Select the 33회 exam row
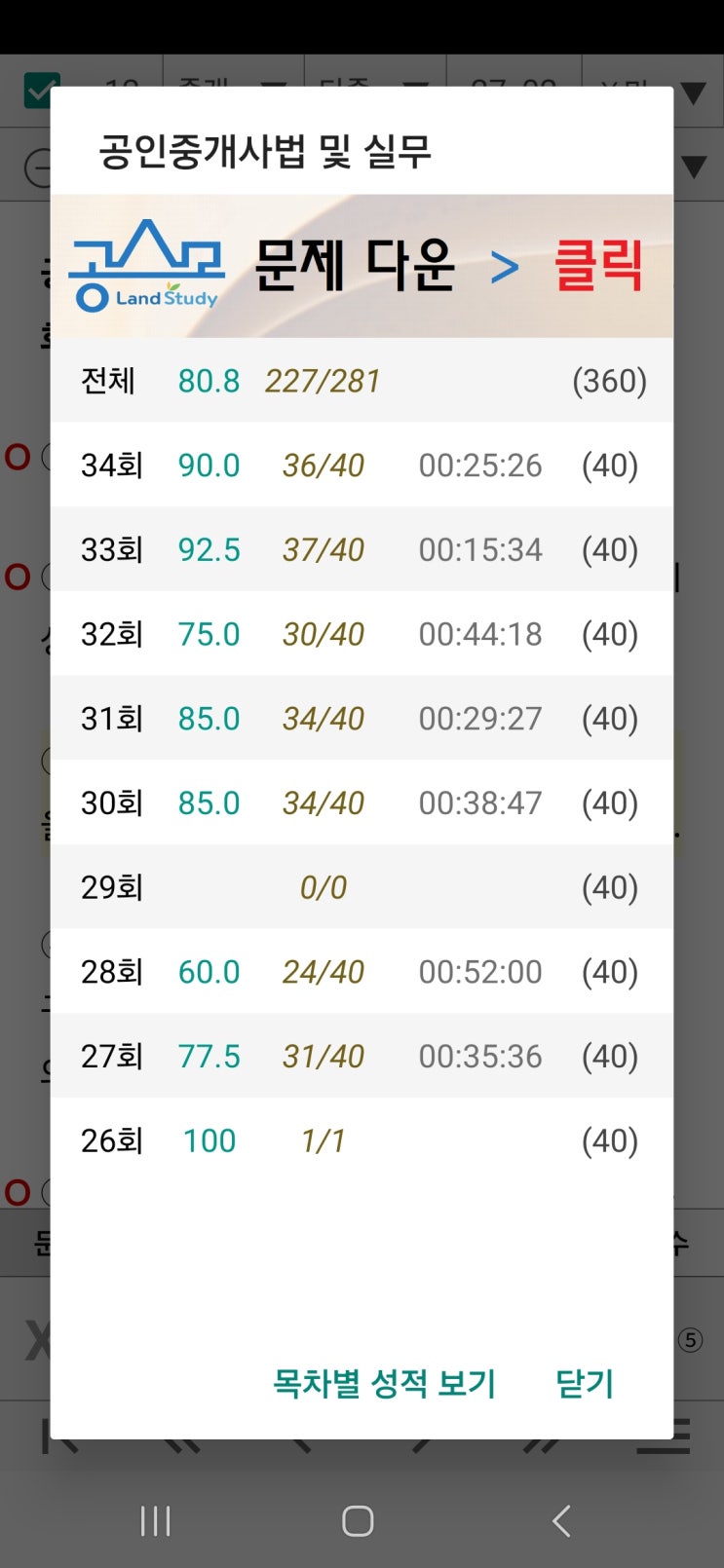The height and width of the screenshot is (1568, 724). 362,549
